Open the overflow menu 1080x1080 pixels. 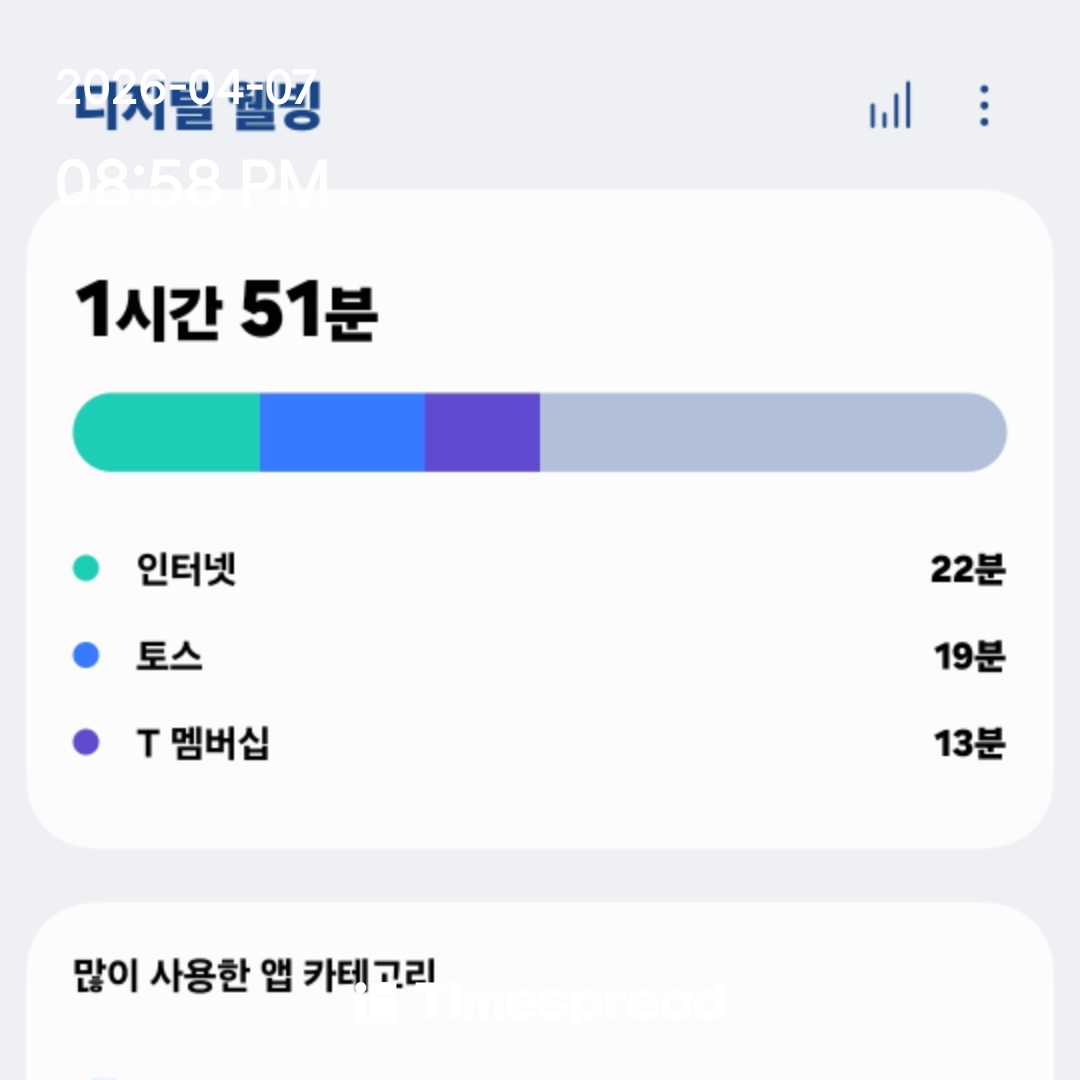pos(984,105)
